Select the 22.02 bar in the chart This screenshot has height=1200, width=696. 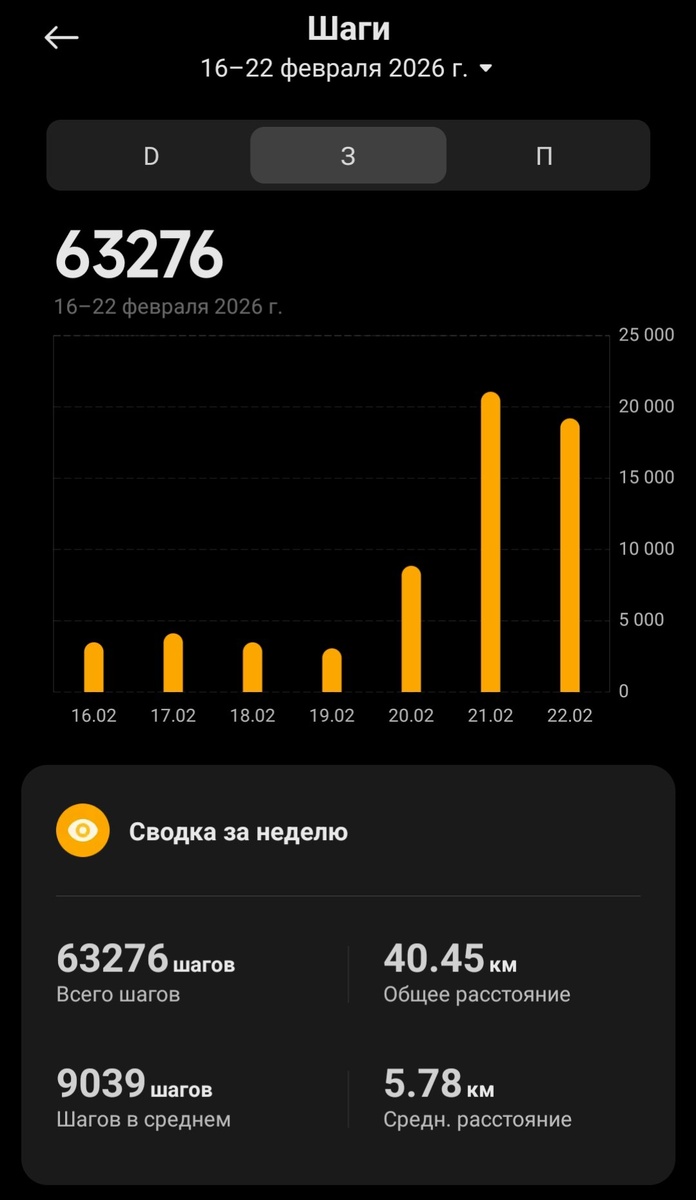point(570,556)
